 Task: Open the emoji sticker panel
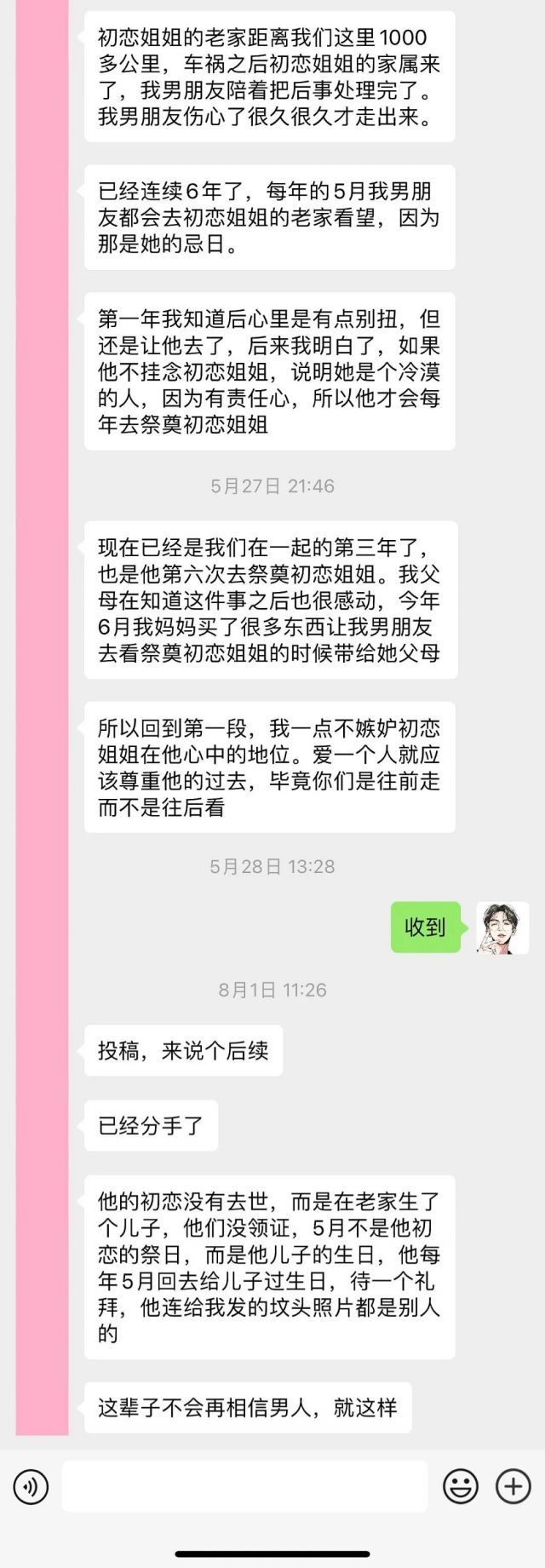460,1486
